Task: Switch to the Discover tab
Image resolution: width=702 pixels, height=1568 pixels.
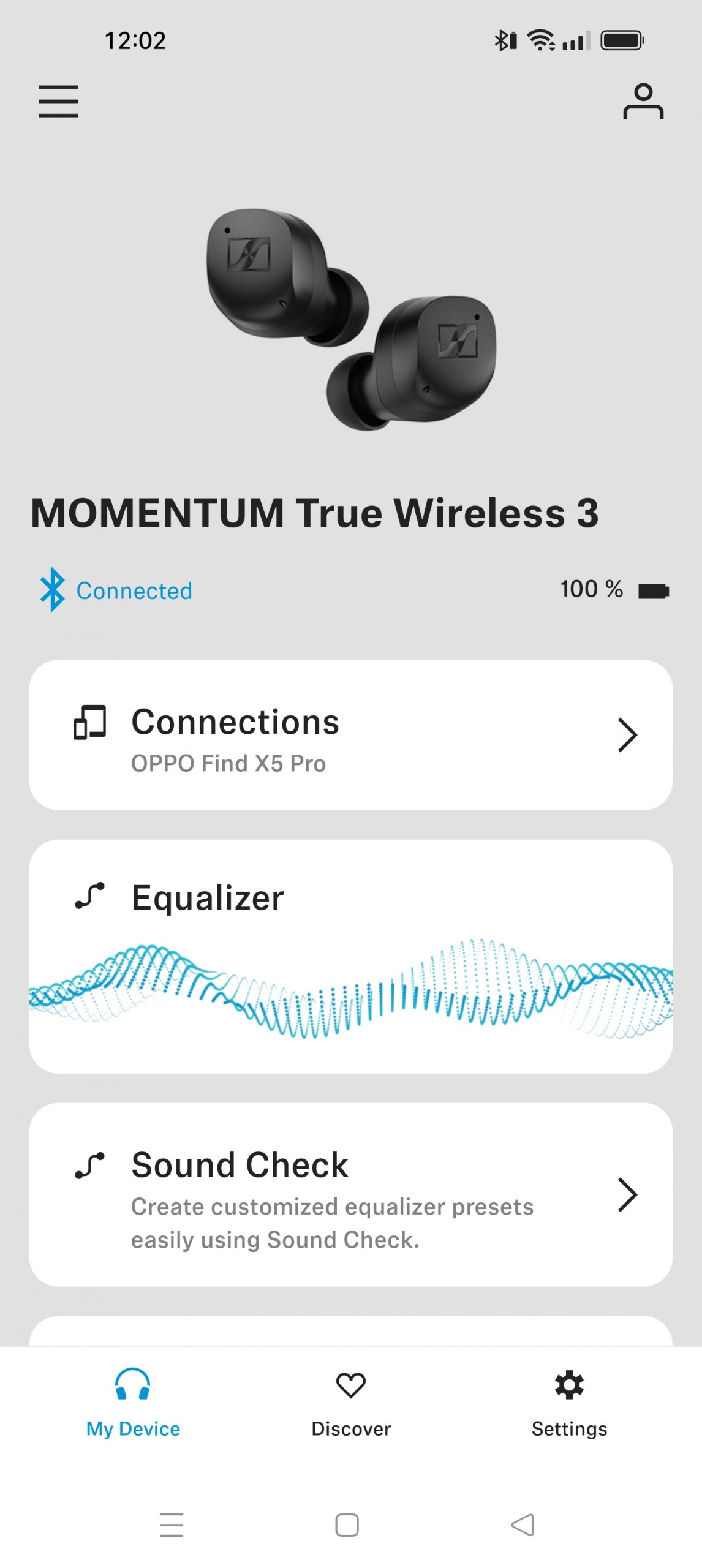Action: coord(350,1403)
